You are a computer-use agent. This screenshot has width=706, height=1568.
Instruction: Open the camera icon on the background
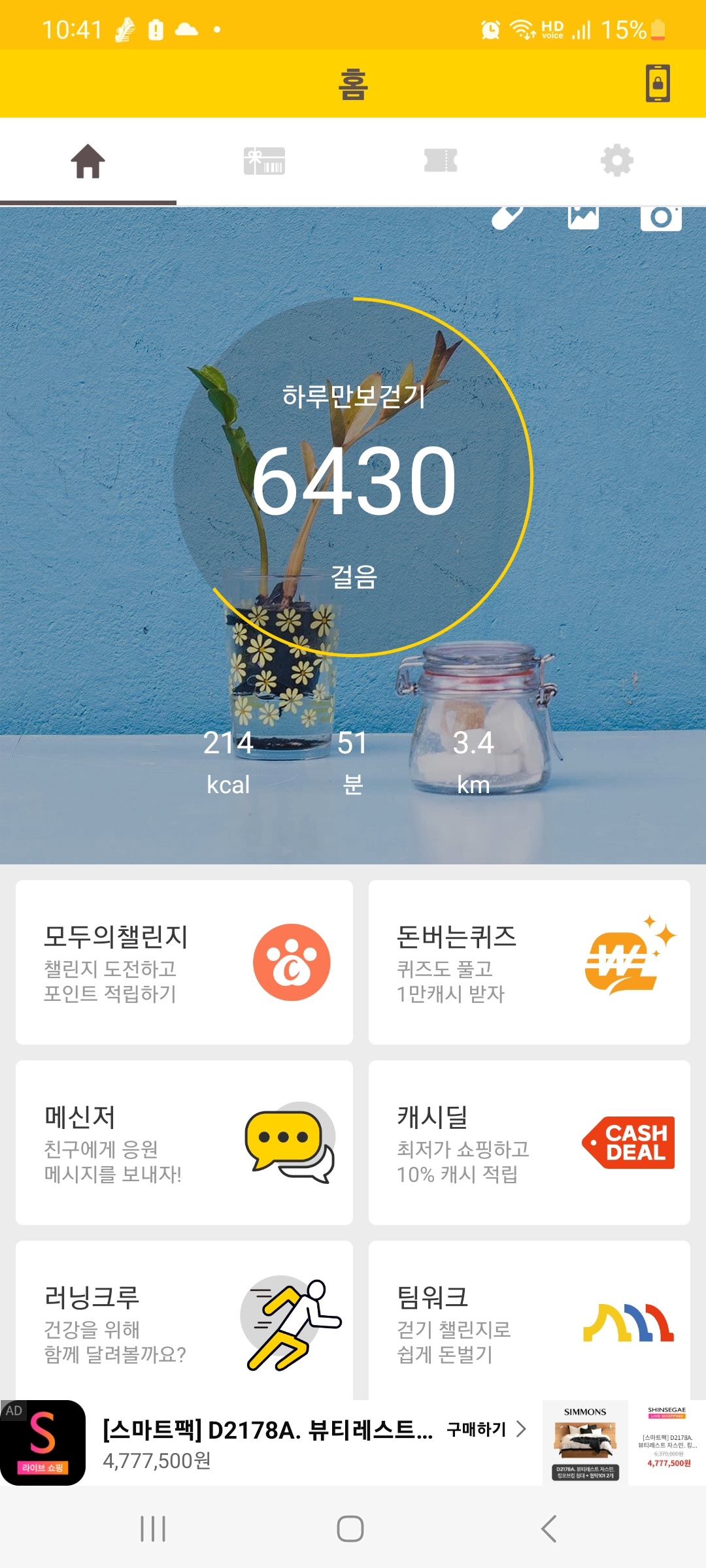point(661,218)
